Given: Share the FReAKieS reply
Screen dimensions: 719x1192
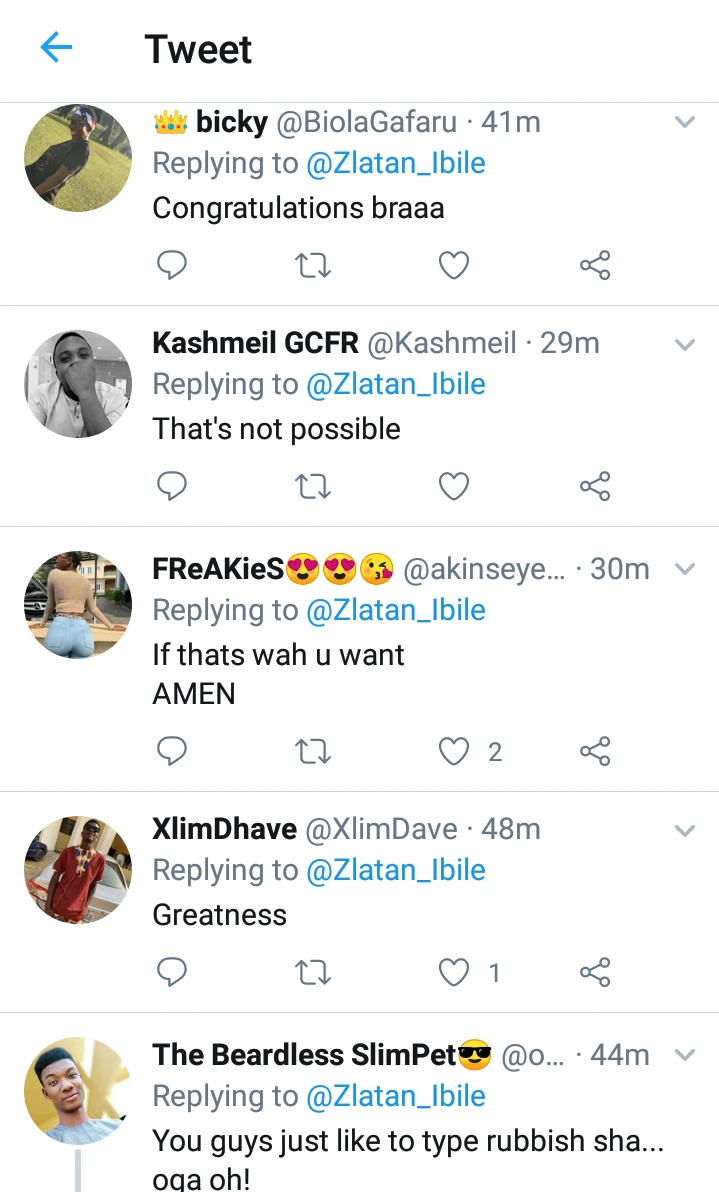Looking at the screenshot, I should tap(595, 751).
